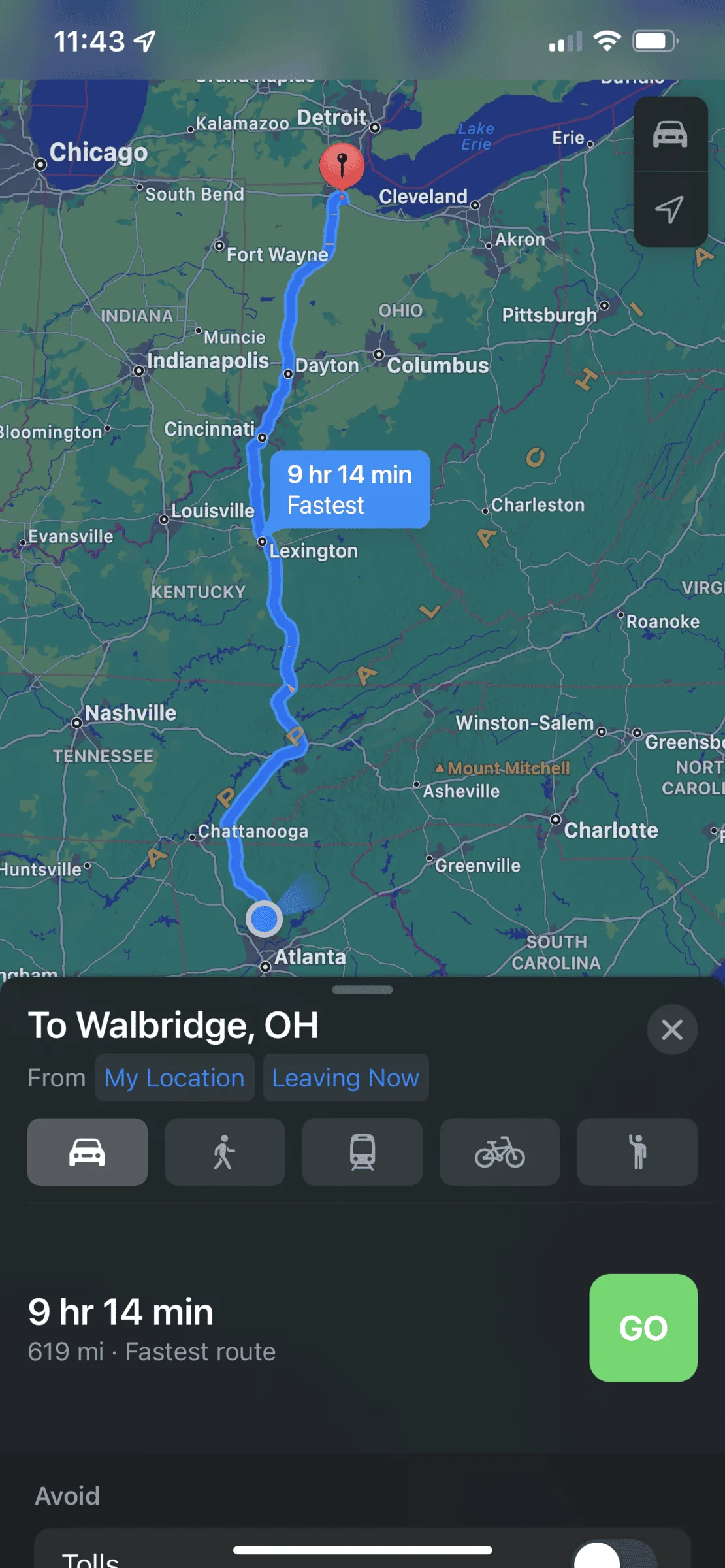
Task: Tap the panel grabber handle
Action: 362,990
